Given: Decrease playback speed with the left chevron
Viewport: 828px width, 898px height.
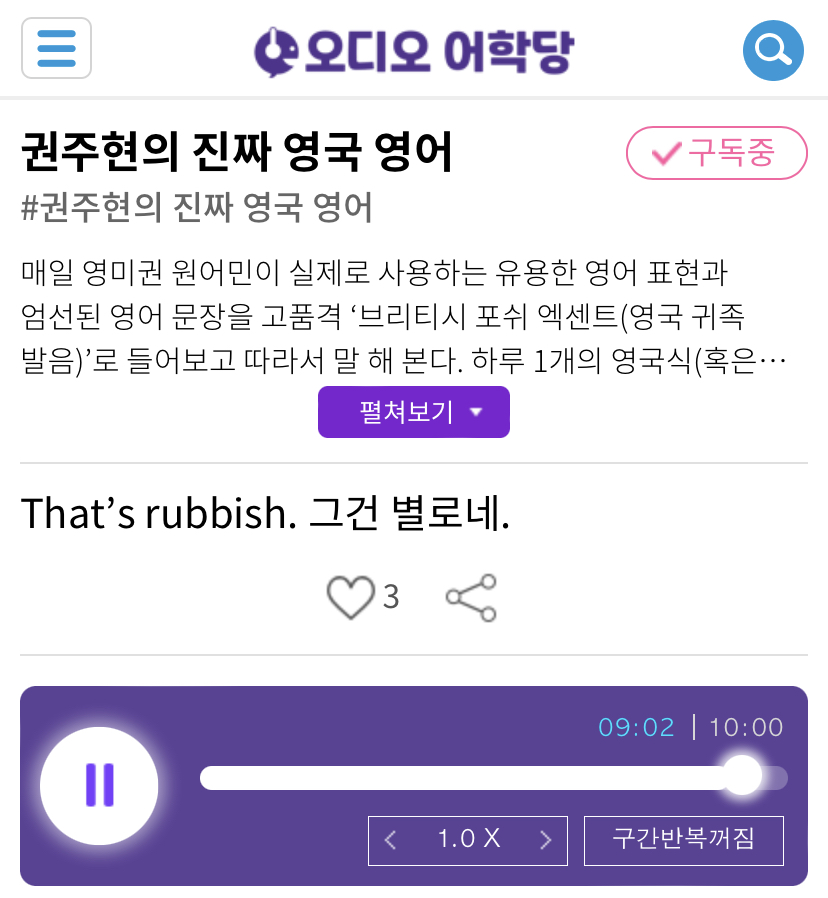Looking at the screenshot, I should 390,840.
